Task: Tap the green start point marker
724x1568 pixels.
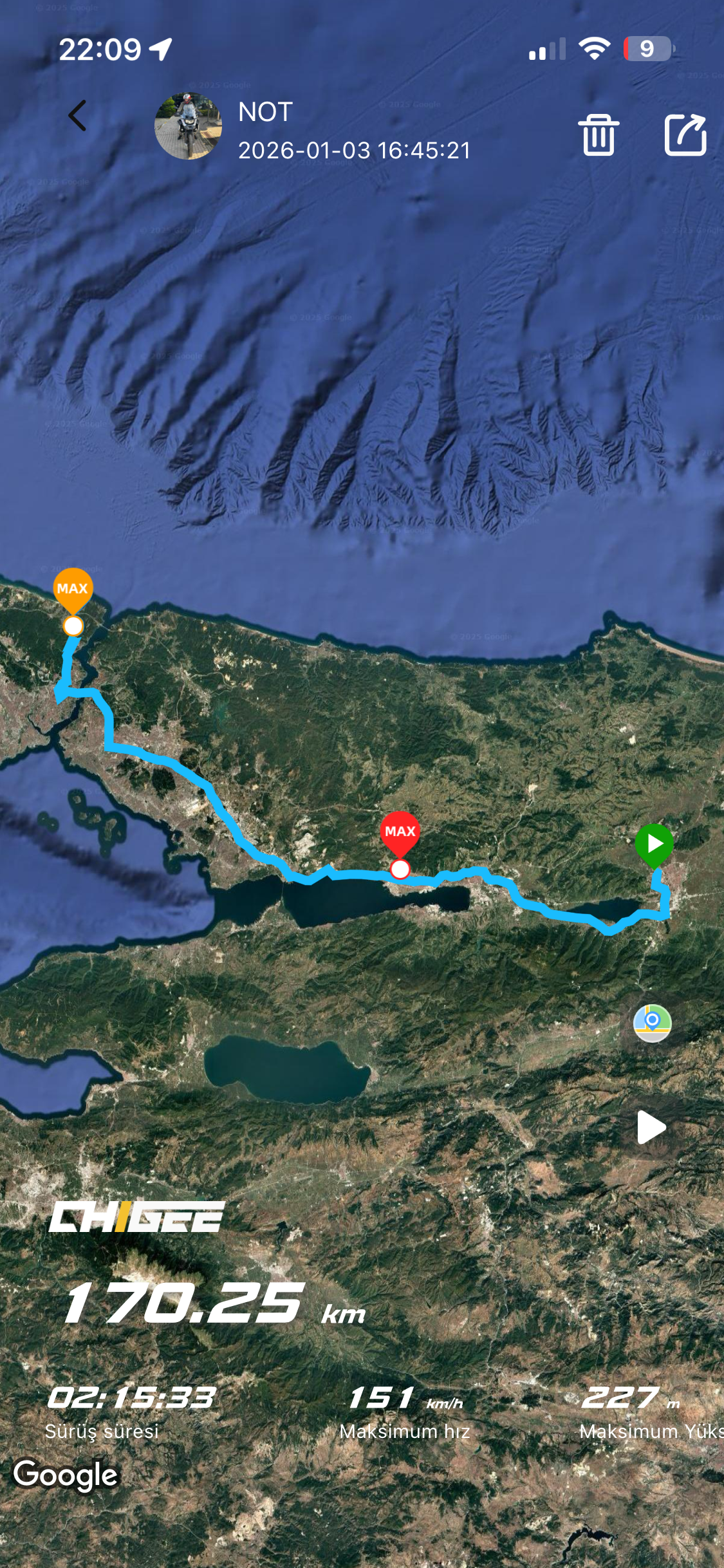Action: [x=654, y=844]
